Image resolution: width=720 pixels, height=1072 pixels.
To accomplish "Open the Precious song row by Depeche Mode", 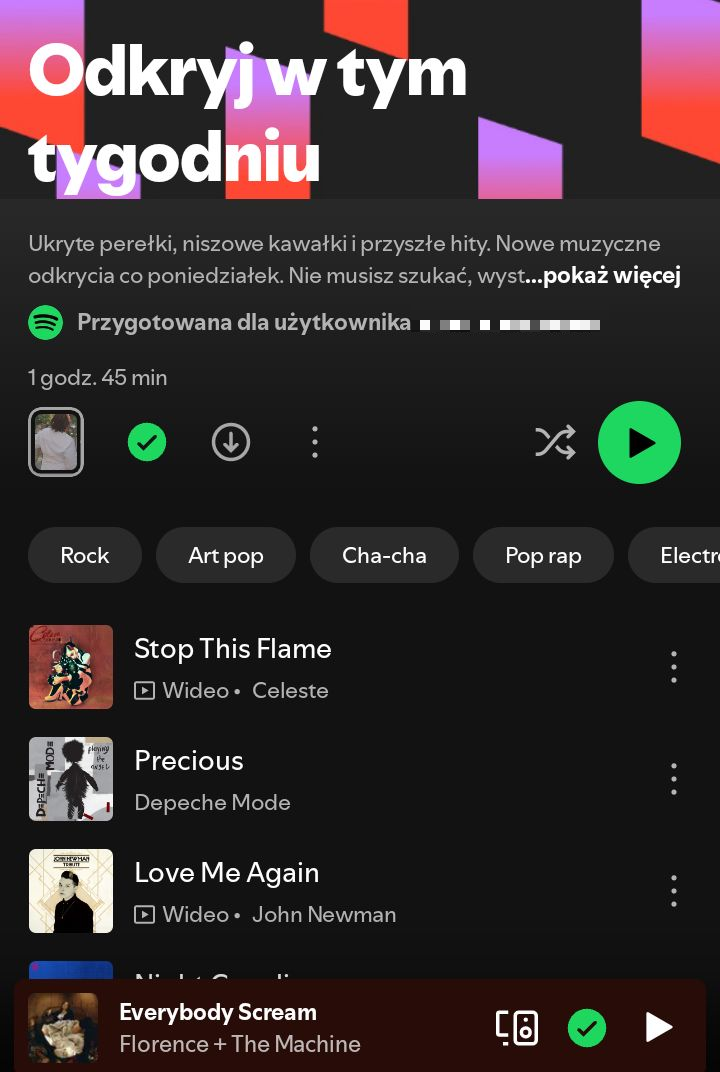I will (300, 779).
